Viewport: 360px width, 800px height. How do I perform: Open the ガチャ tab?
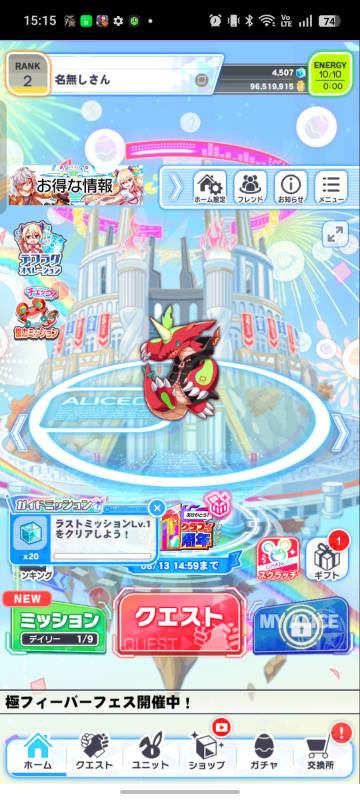point(264,752)
